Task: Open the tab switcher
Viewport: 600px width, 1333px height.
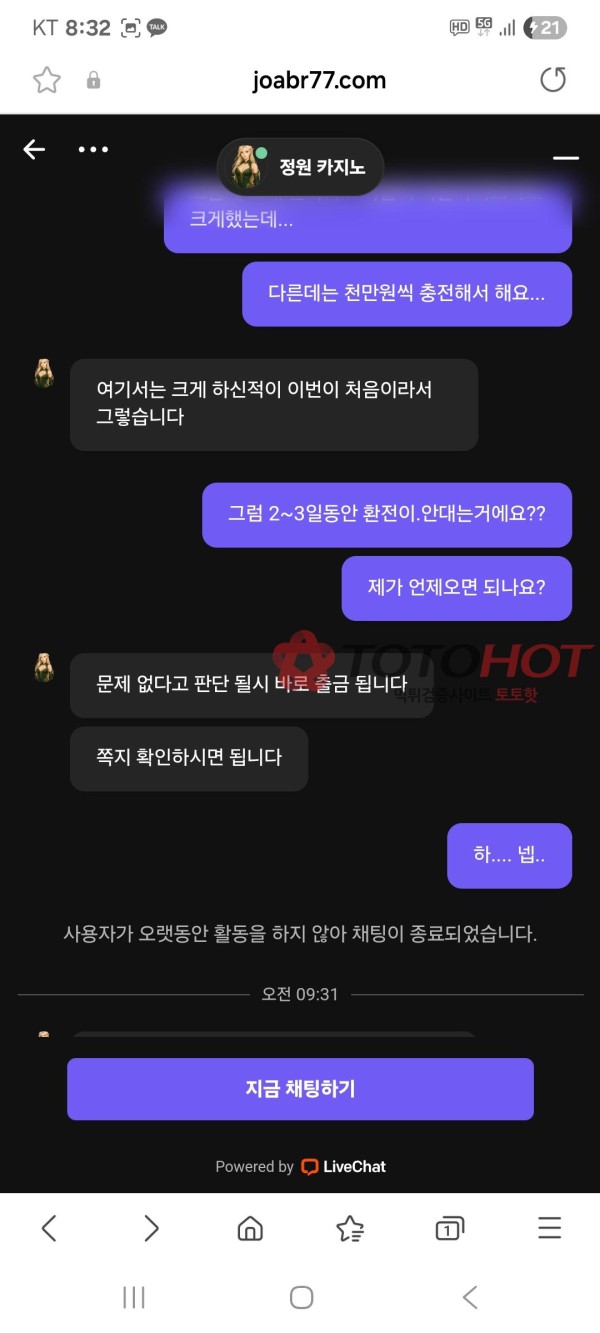Action: click(449, 1228)
